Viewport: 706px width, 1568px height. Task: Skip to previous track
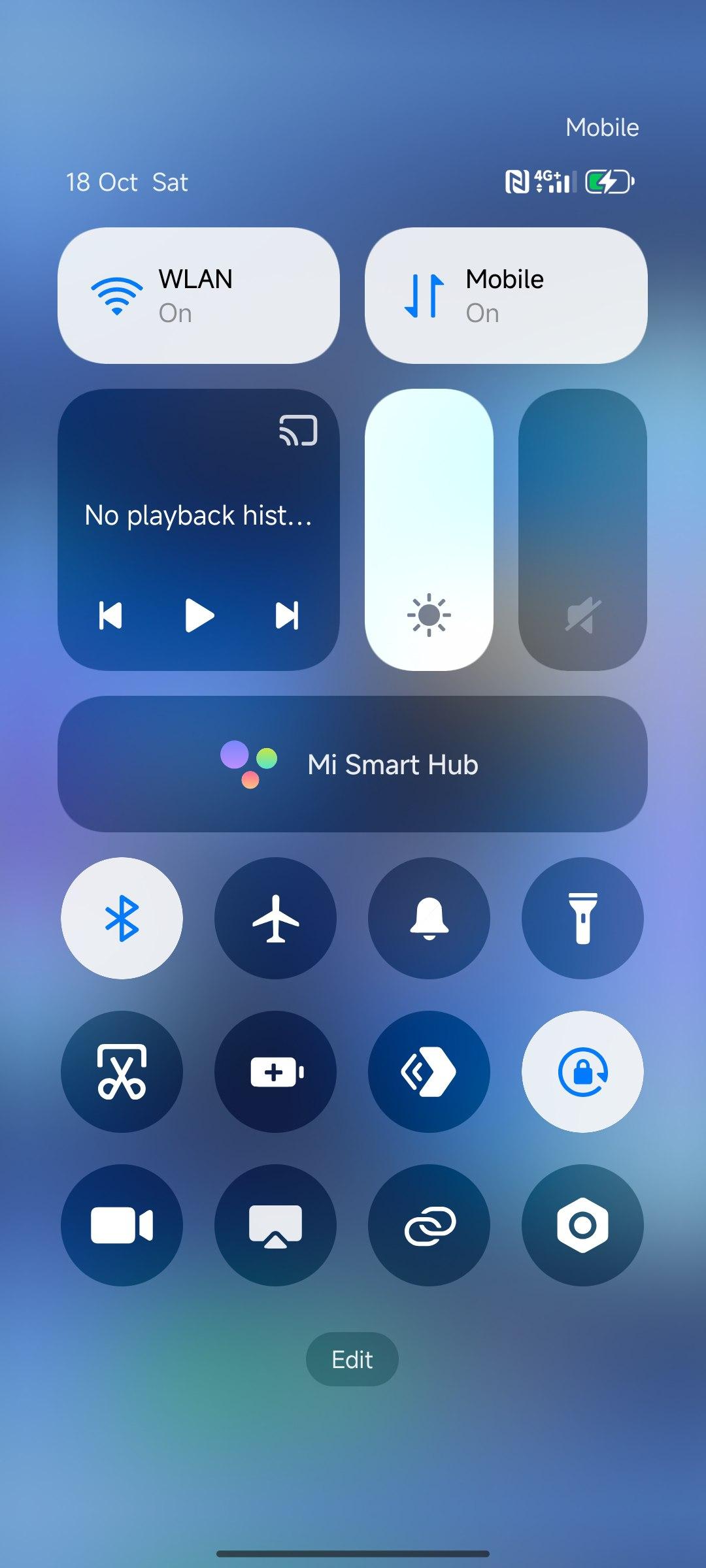tap(110, 615)
